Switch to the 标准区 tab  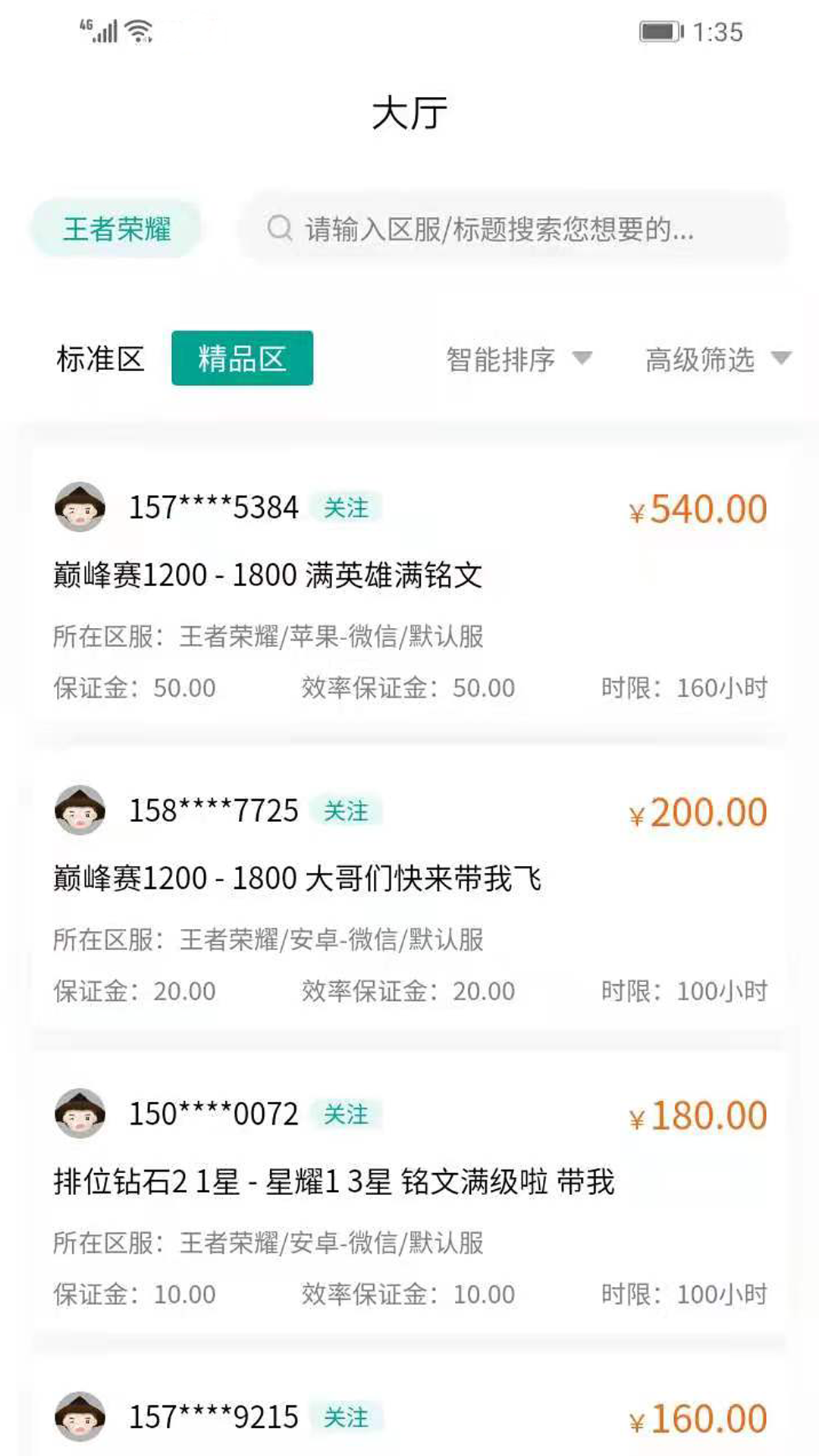tap(102, 359)
